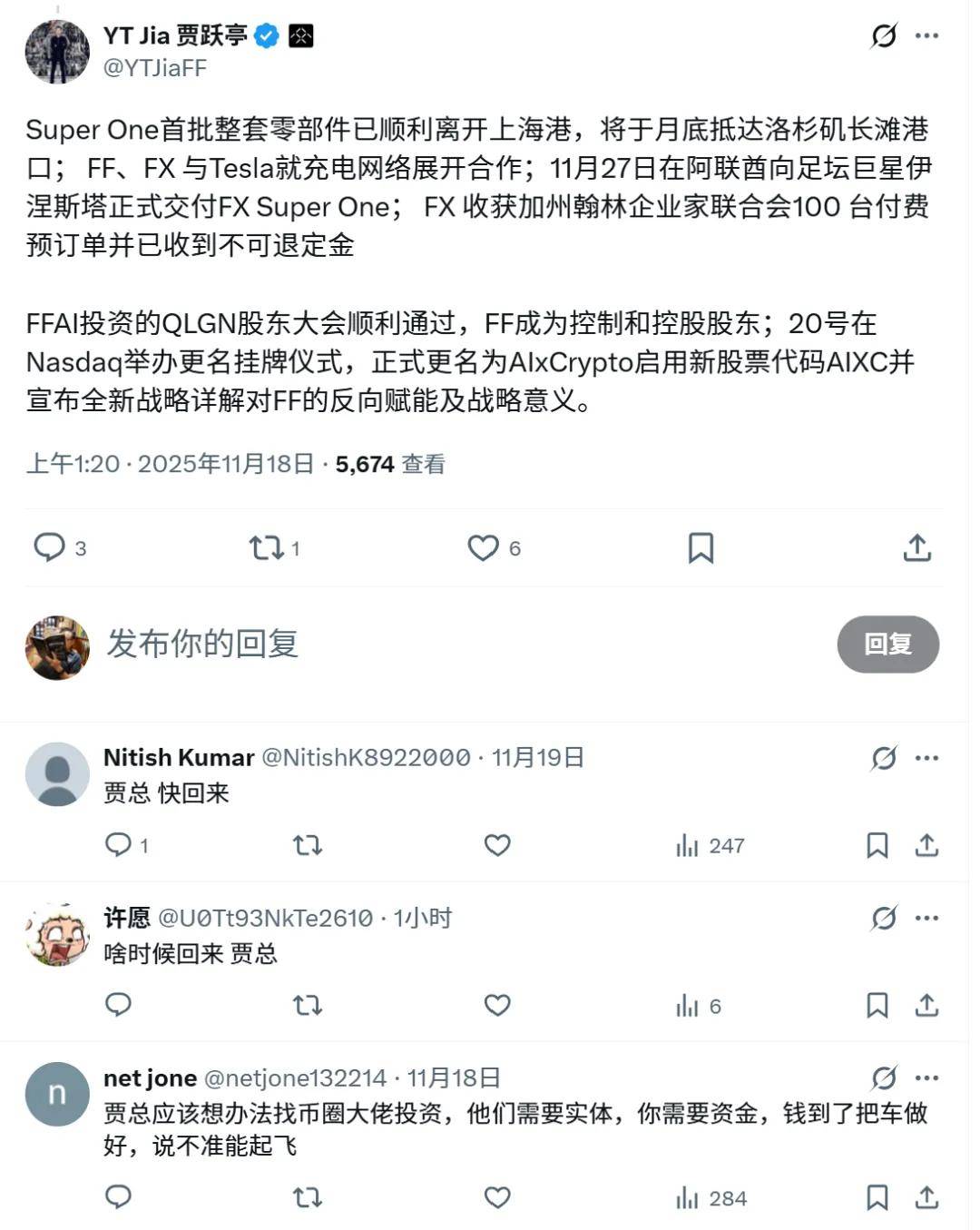View analytics for net jone's reply

711,1198
